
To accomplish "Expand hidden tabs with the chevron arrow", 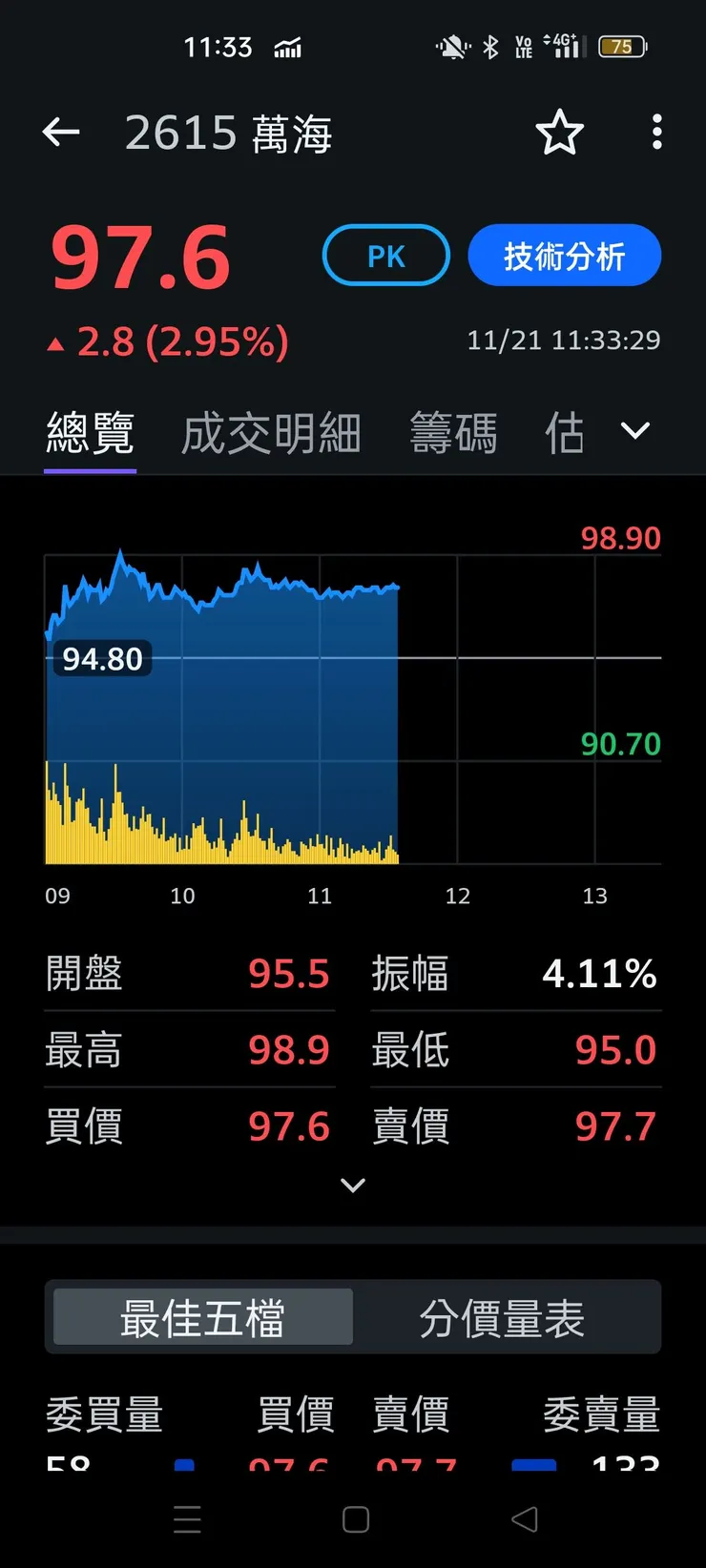I will [x=634, y=431].
